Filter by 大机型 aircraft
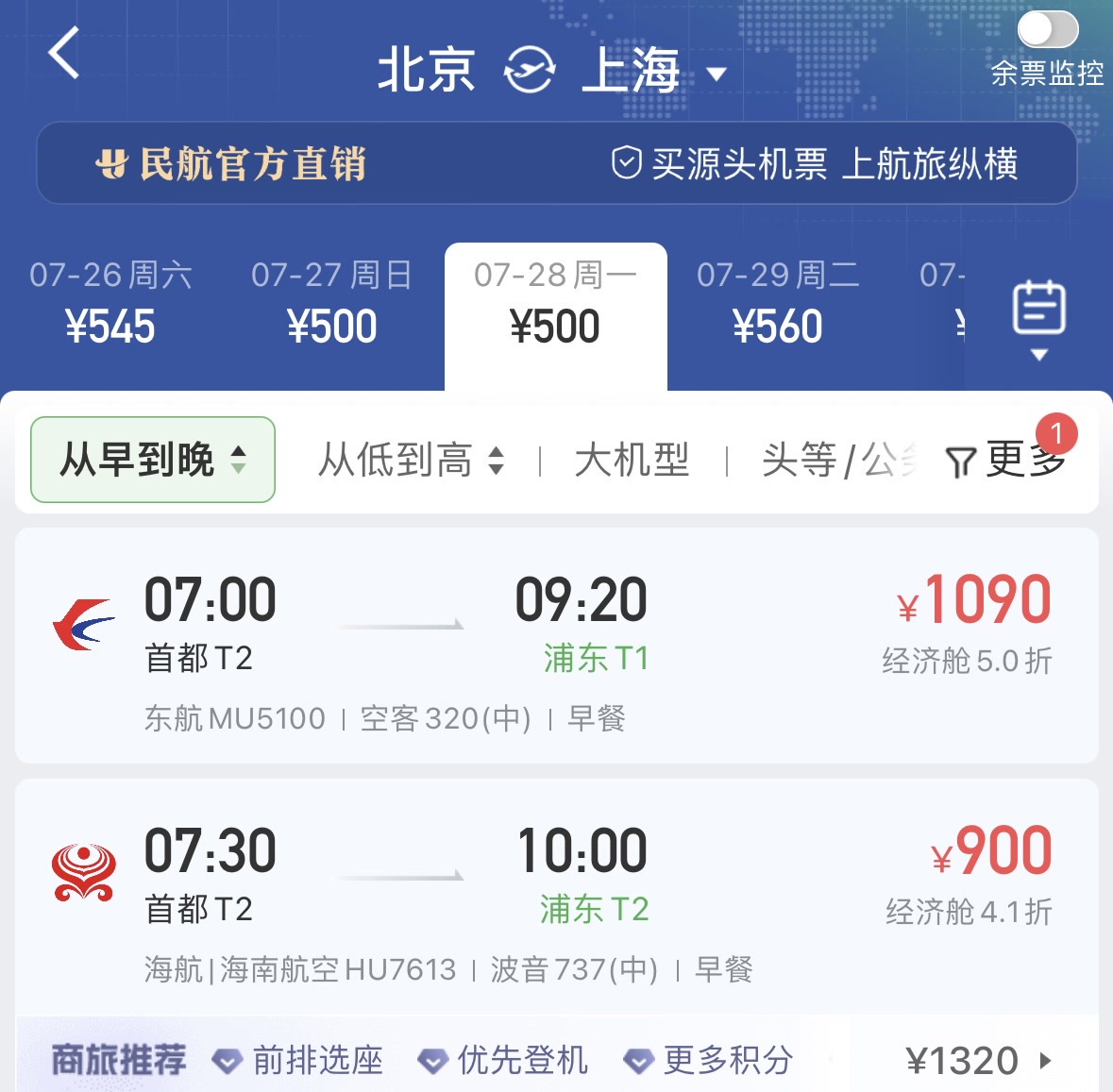The image size is (1113, 1092). 632,461
